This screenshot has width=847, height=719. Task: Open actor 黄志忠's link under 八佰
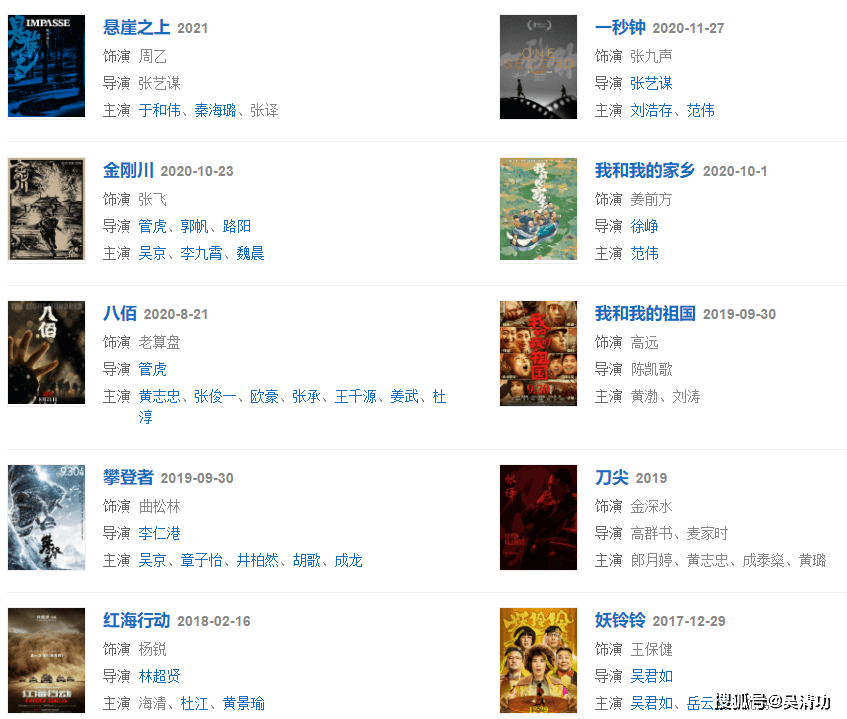tap(159, 396)
